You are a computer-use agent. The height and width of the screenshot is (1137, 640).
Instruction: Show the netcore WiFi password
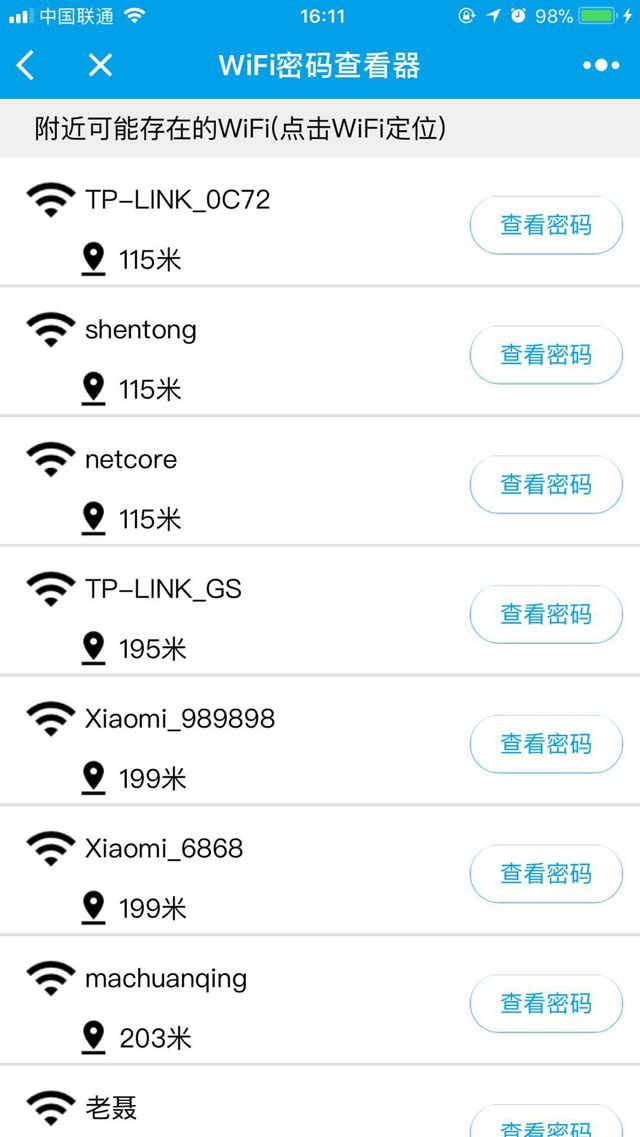tap(546, 485)
